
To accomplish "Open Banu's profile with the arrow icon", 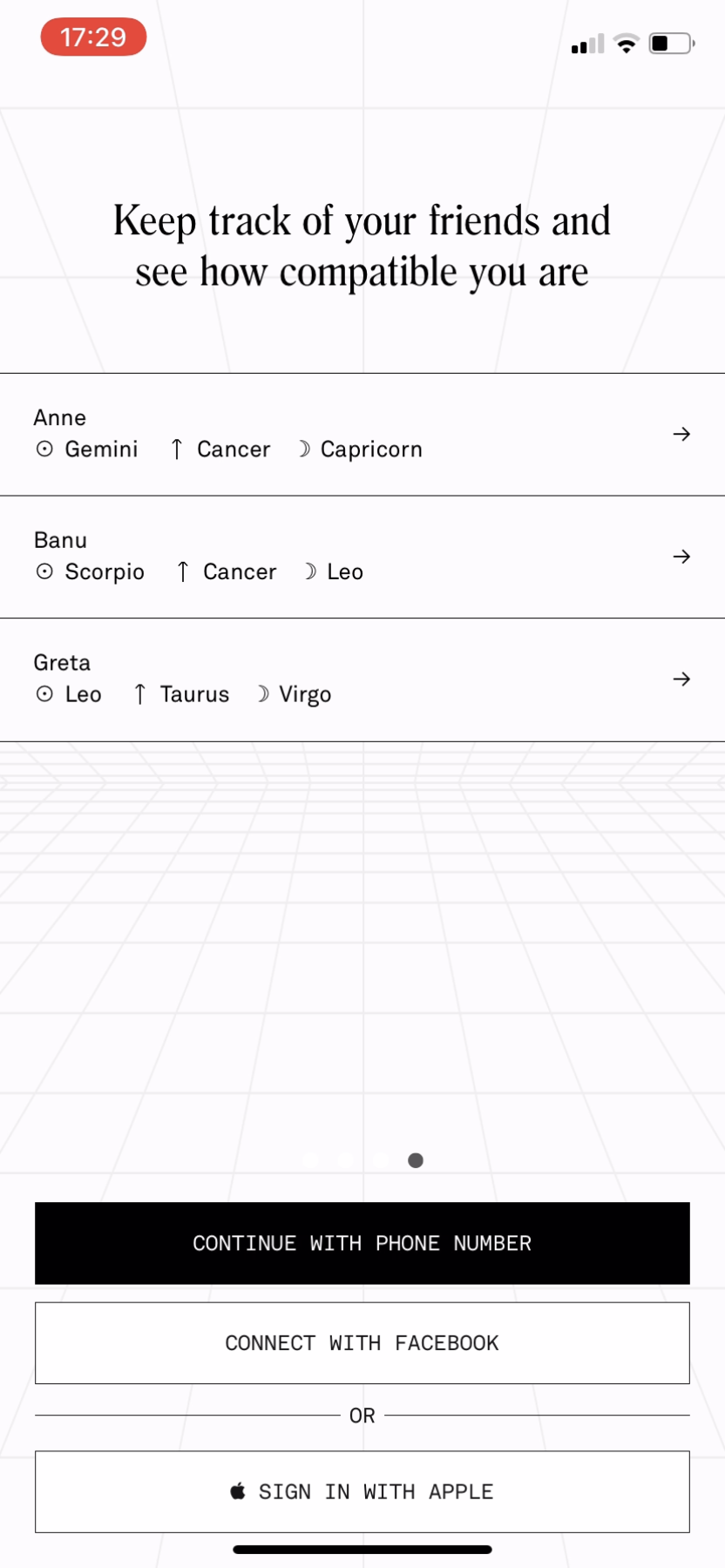I will (681, 557).
